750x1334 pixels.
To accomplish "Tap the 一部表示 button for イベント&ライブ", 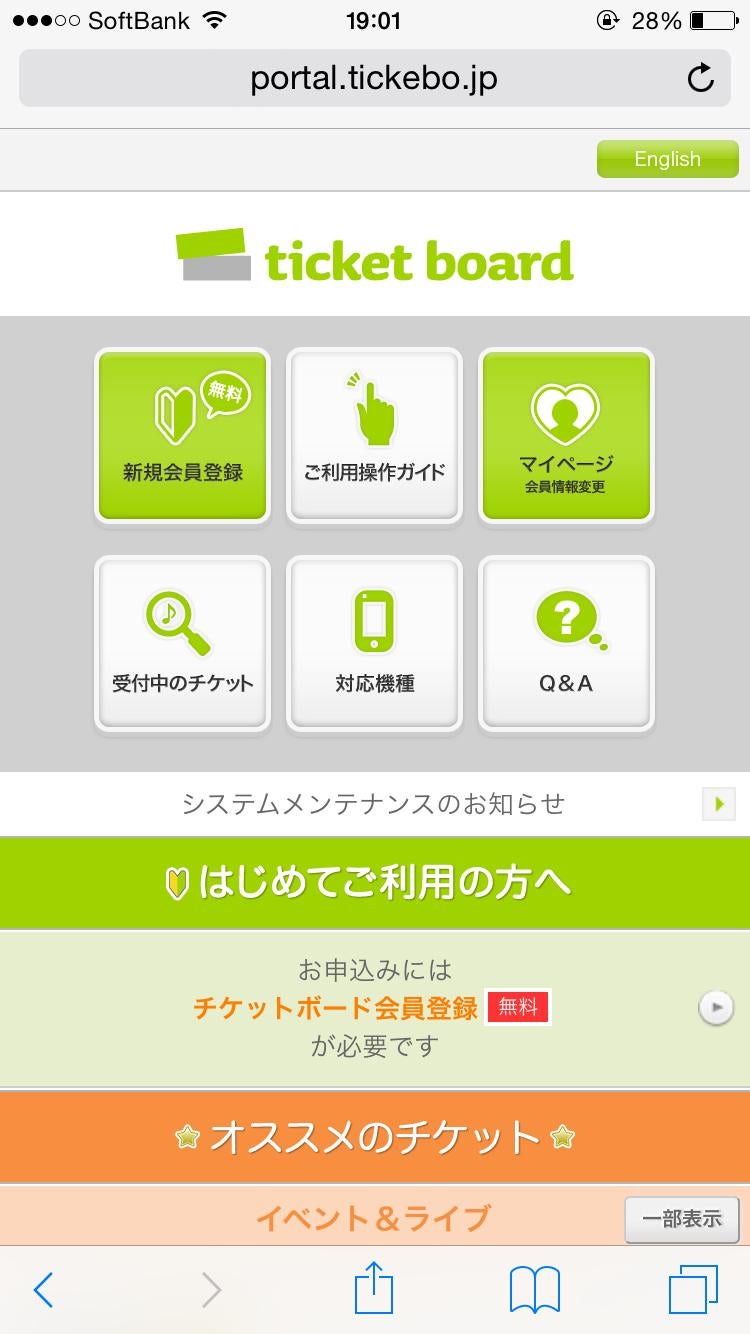I will [x=681, y=1219].
